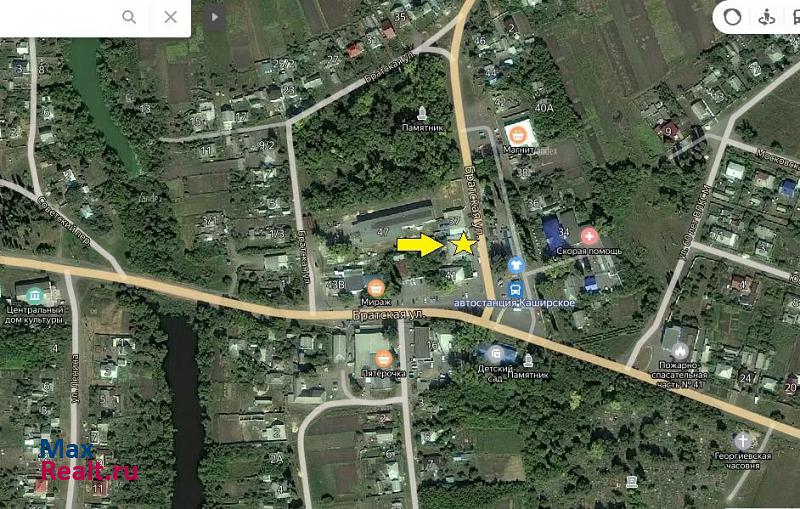Tap the arrow button beside the search box
Viewport: 800px width, 509px height.
[212, 17]
